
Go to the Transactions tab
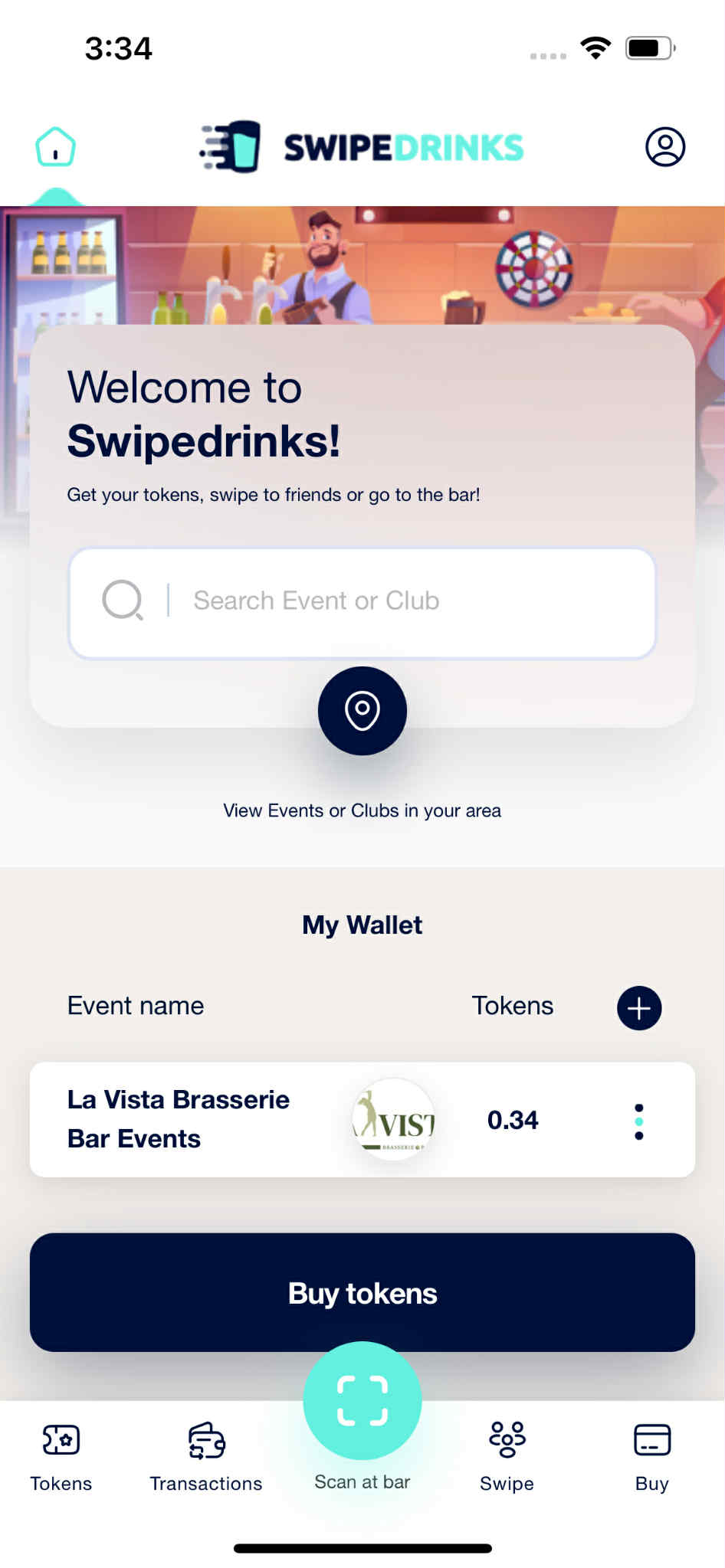(x=206, y=1455)
